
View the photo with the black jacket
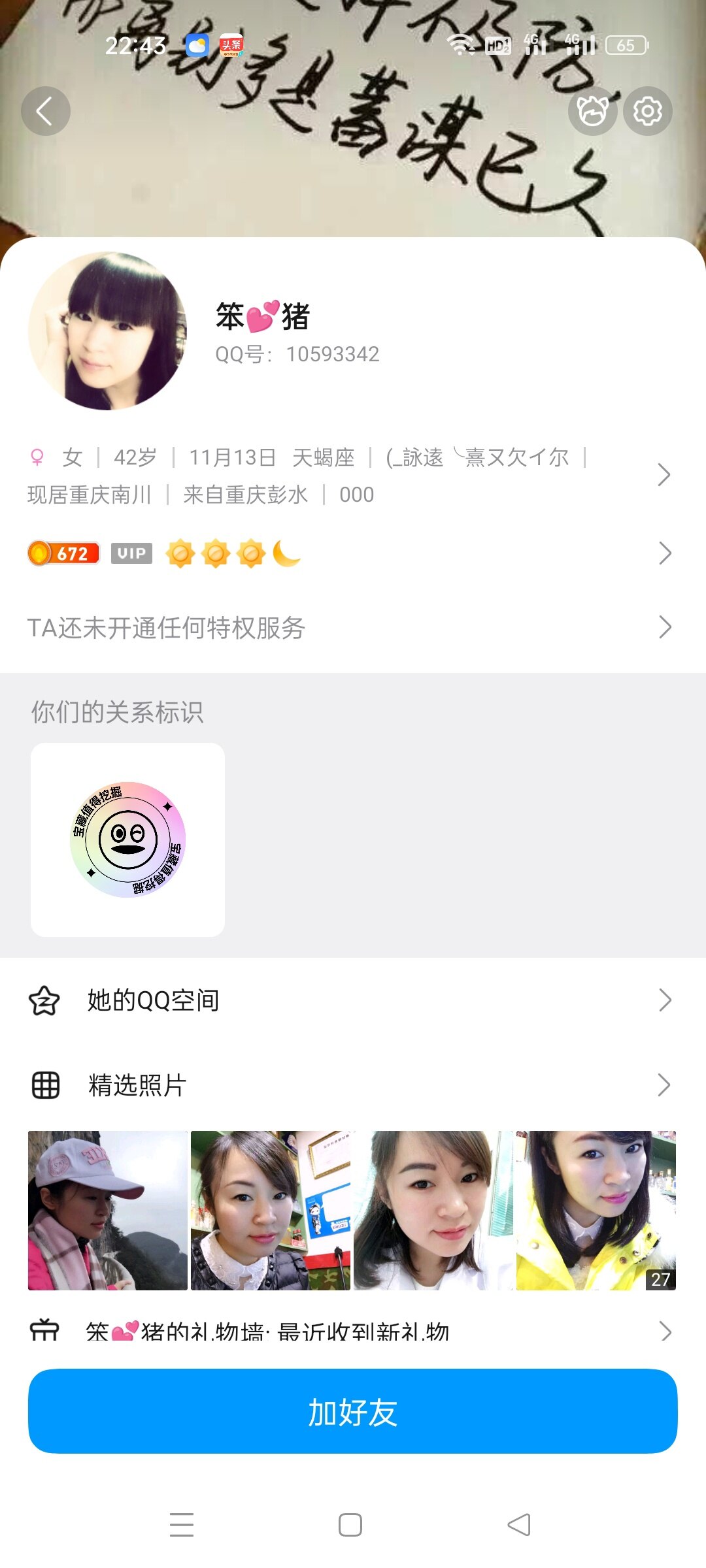[271, 1211]
